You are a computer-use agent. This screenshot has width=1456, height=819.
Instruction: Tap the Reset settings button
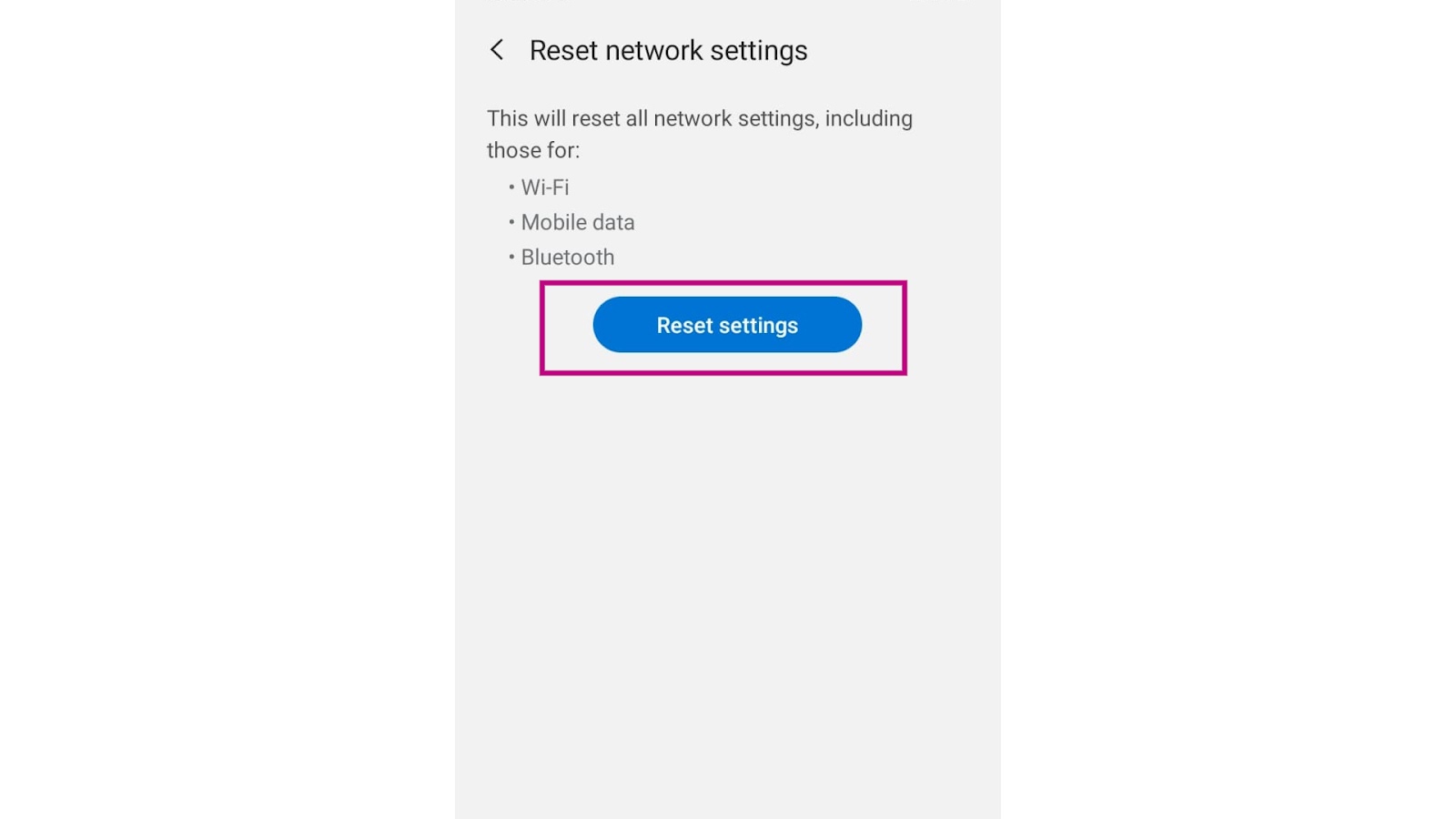click(727, 325)
